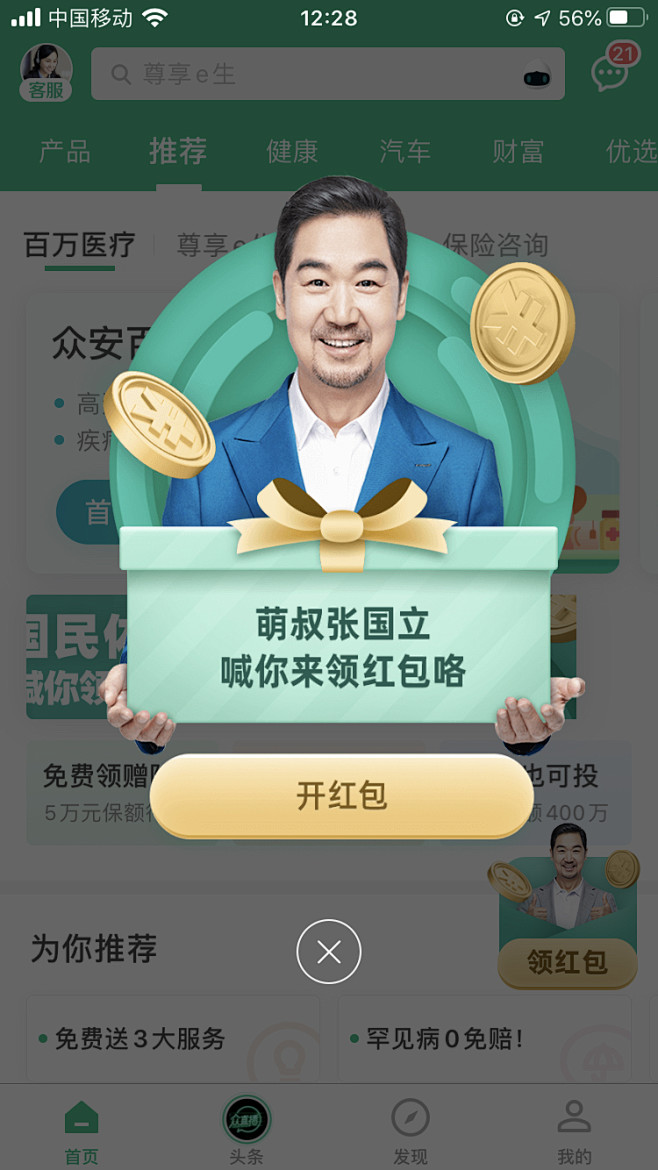Select the 百万医疗 section tab
Image resolution: width=658 pixels, height=1170 pixels.
tap(80, 245)
